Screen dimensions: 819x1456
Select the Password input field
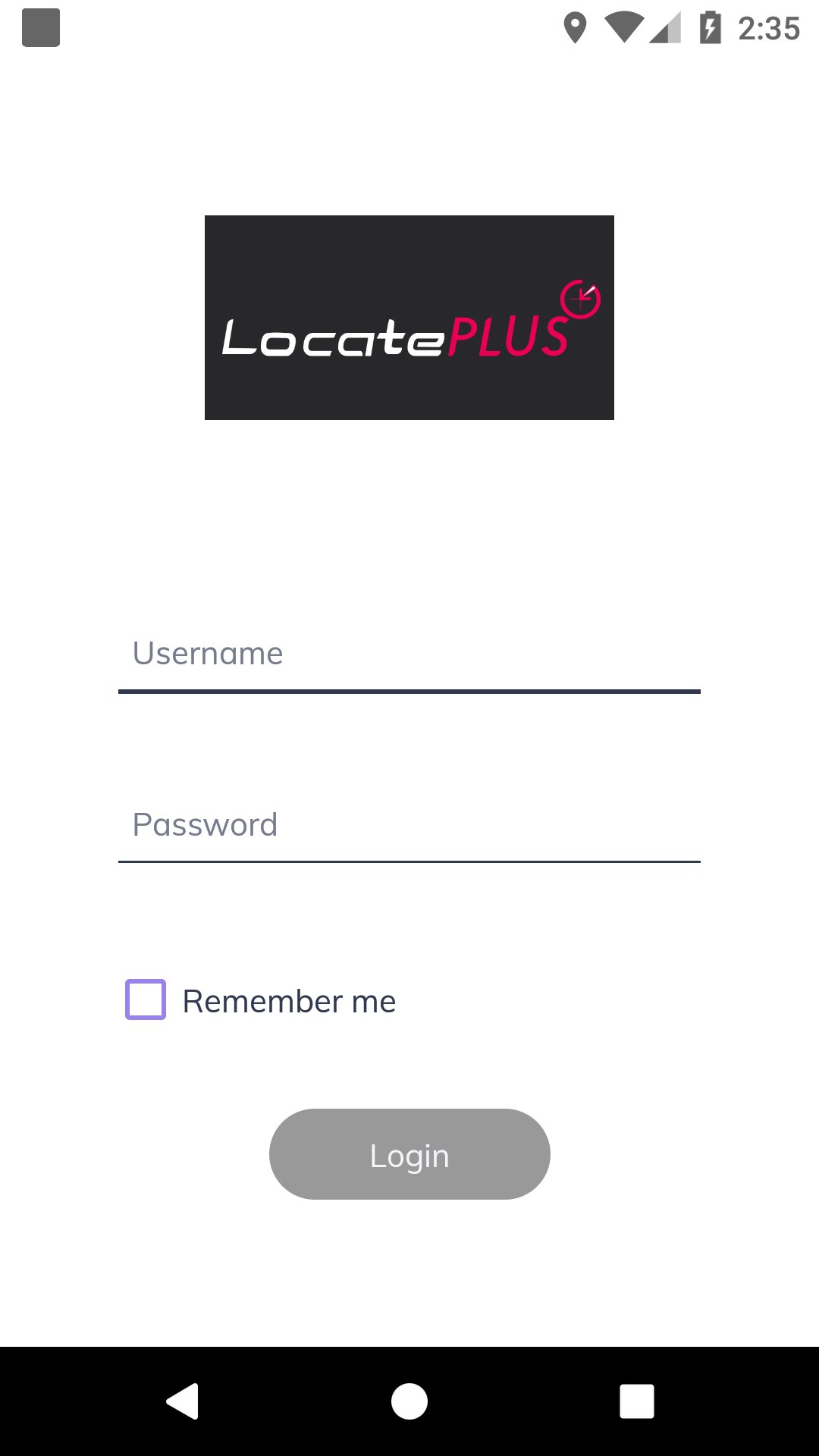(409, 824)
